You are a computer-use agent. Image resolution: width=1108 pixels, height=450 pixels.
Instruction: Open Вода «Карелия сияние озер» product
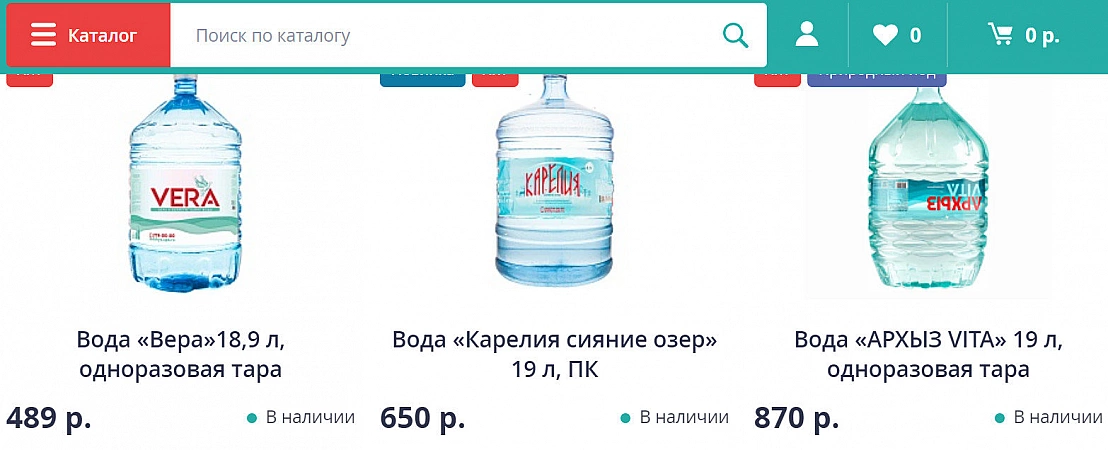[x=554, y=354]
